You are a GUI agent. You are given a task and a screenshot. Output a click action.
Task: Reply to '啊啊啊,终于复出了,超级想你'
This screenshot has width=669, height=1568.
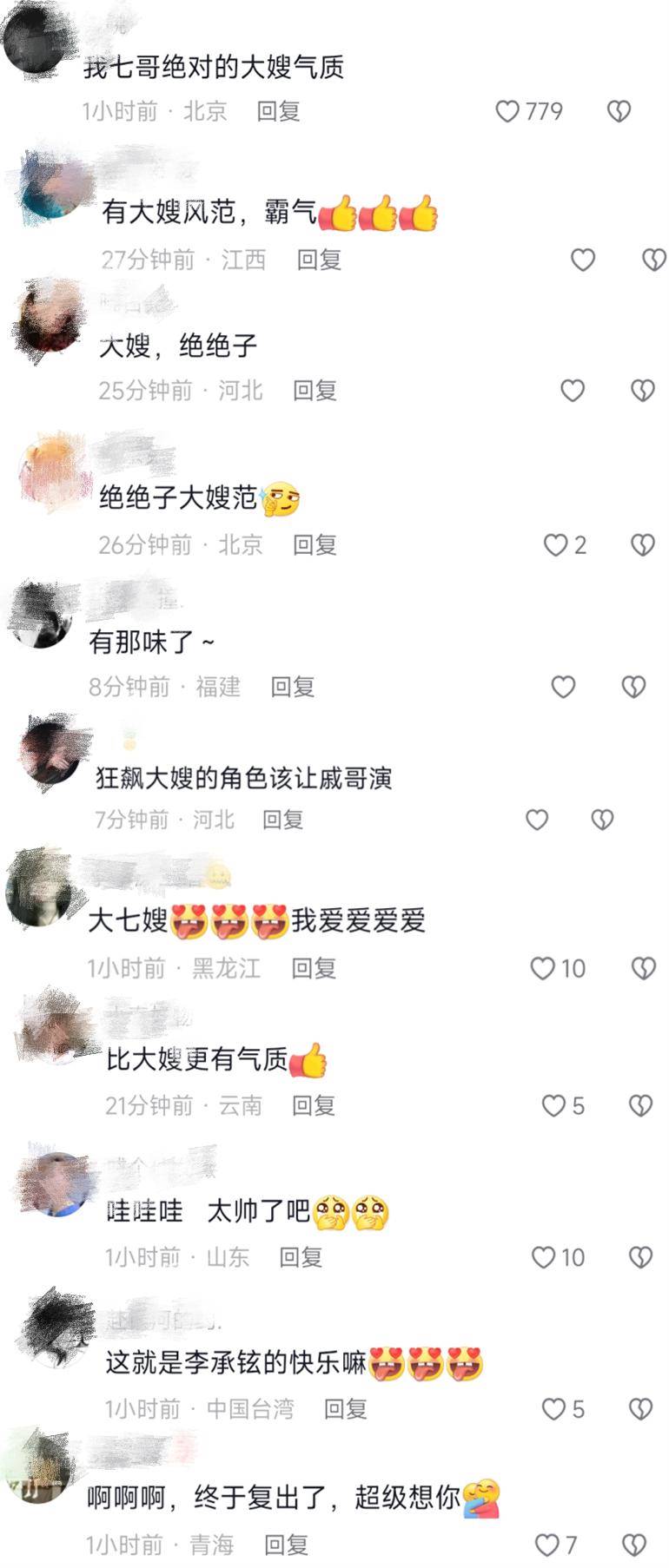(286, 1545)
